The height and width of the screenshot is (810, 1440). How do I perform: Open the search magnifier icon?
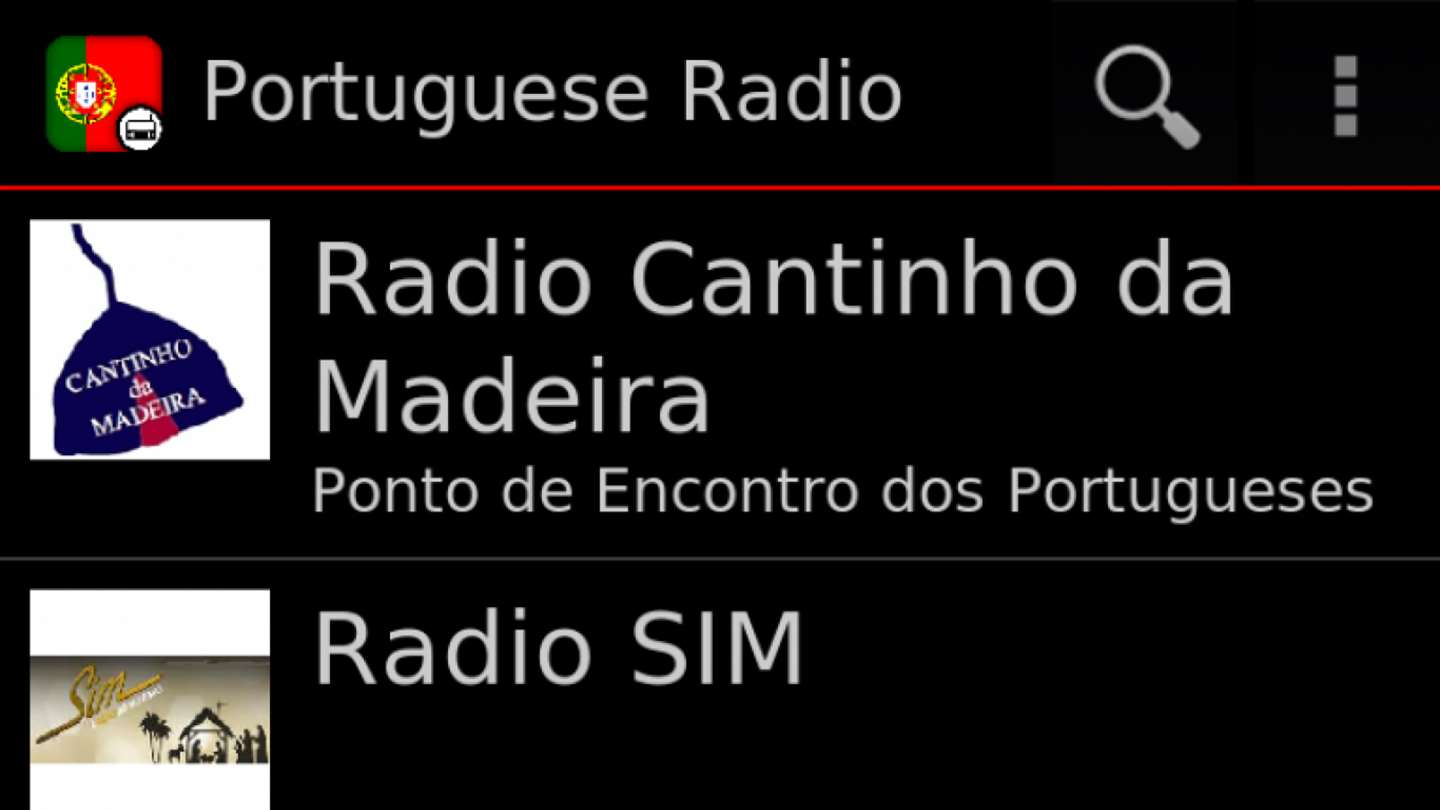click(x=1145, y=96)
